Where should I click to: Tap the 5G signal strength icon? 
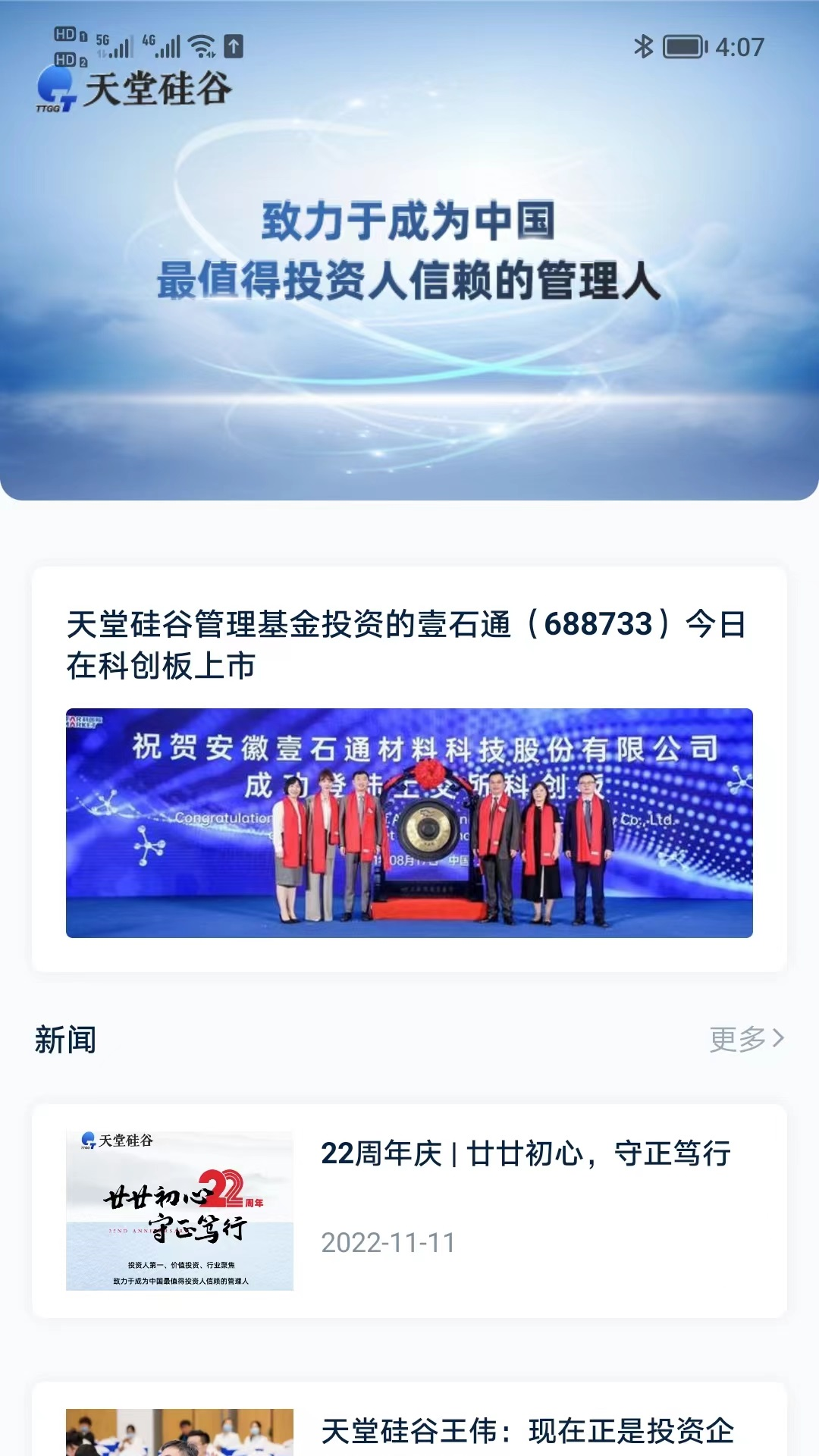[112, 44]
